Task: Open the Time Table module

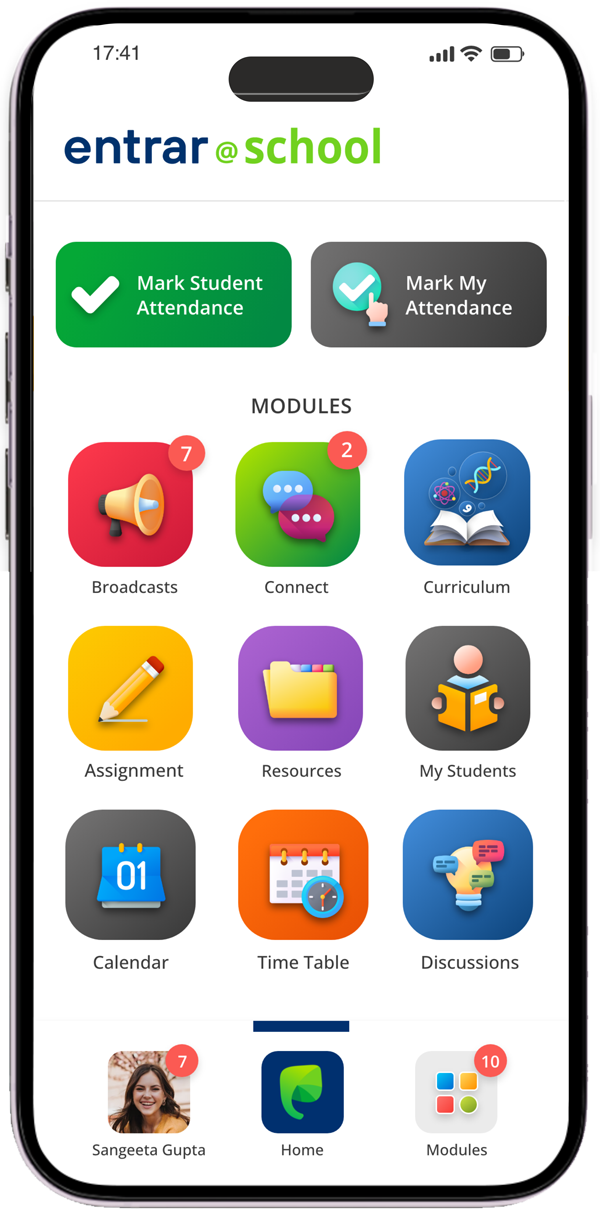Action: point(302,875)
